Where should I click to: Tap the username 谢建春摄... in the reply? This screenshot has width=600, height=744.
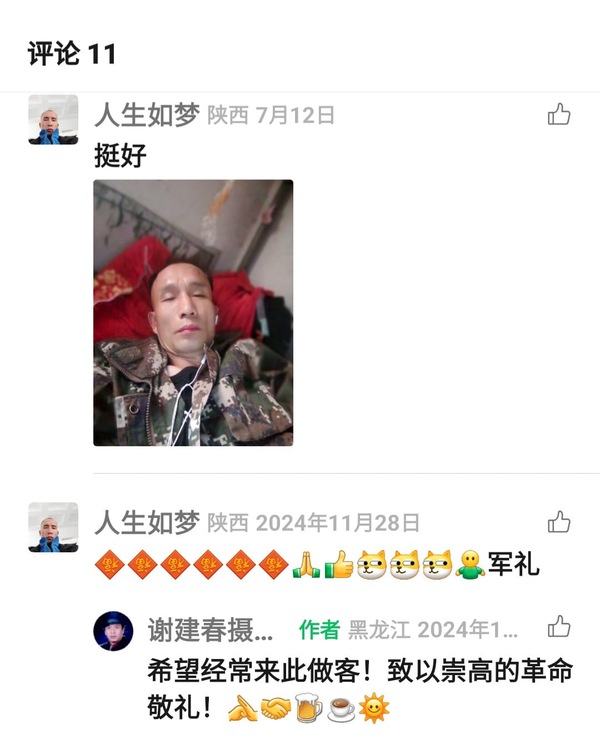tap(209, 630)
